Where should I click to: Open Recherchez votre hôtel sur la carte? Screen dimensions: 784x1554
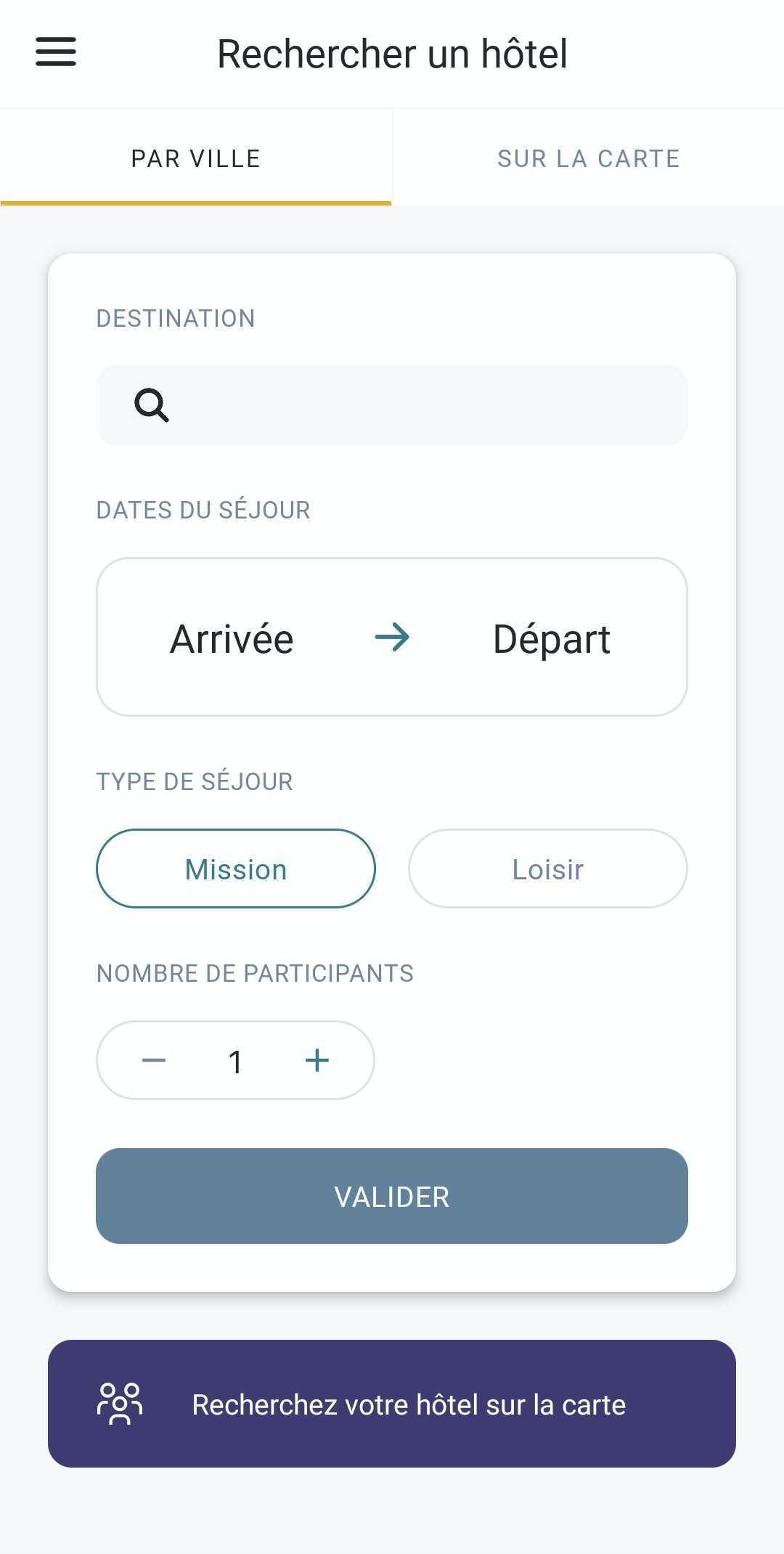(x=392, y=1404)
